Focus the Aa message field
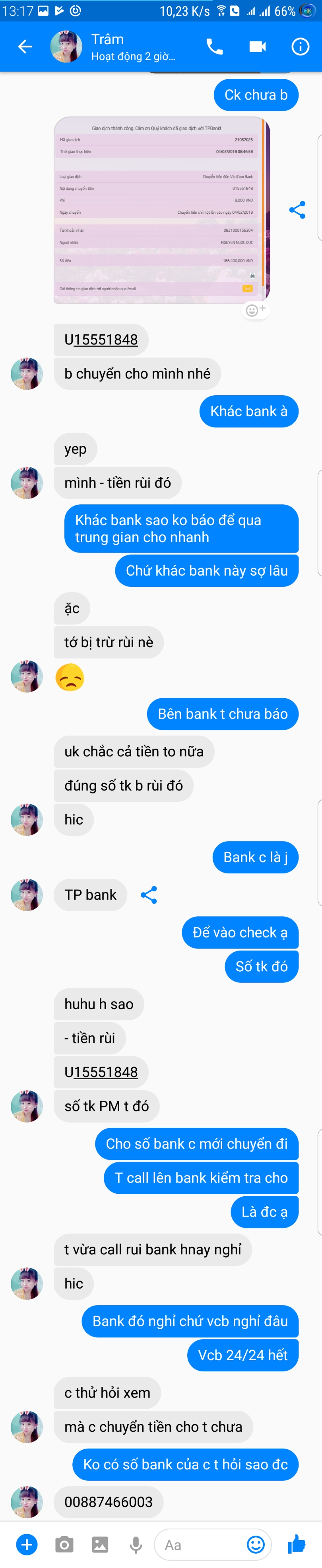 tap(200, 1545)
